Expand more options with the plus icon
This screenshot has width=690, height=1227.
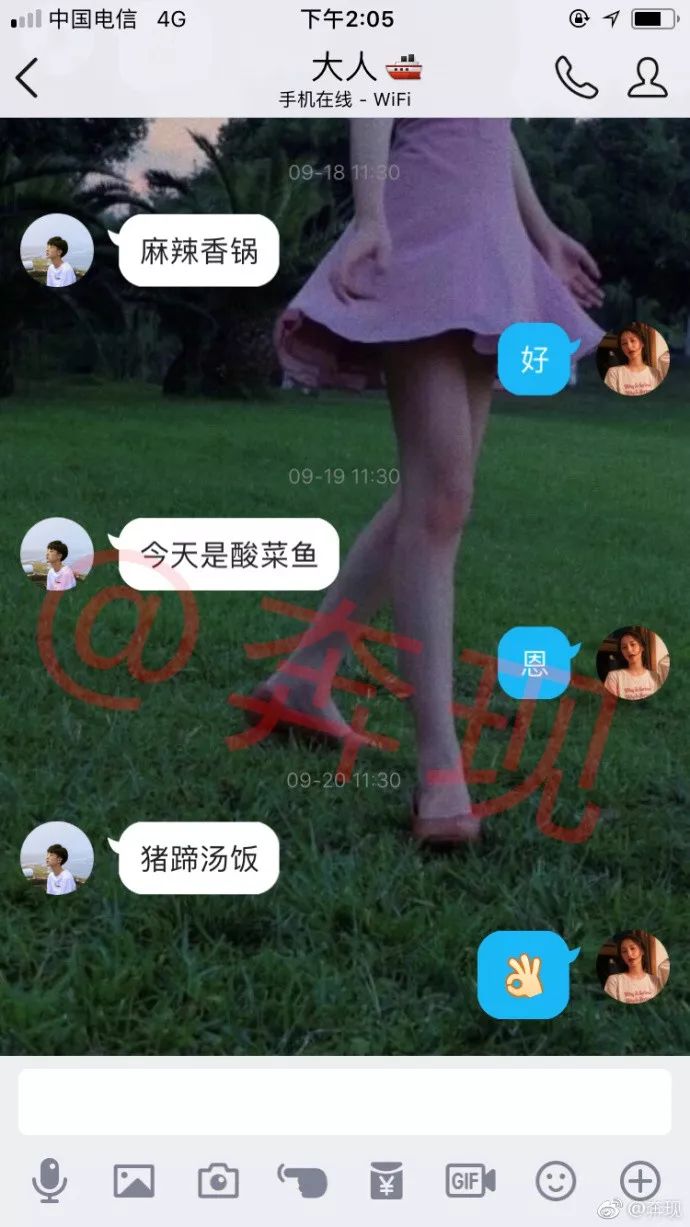click(640, 1181)
